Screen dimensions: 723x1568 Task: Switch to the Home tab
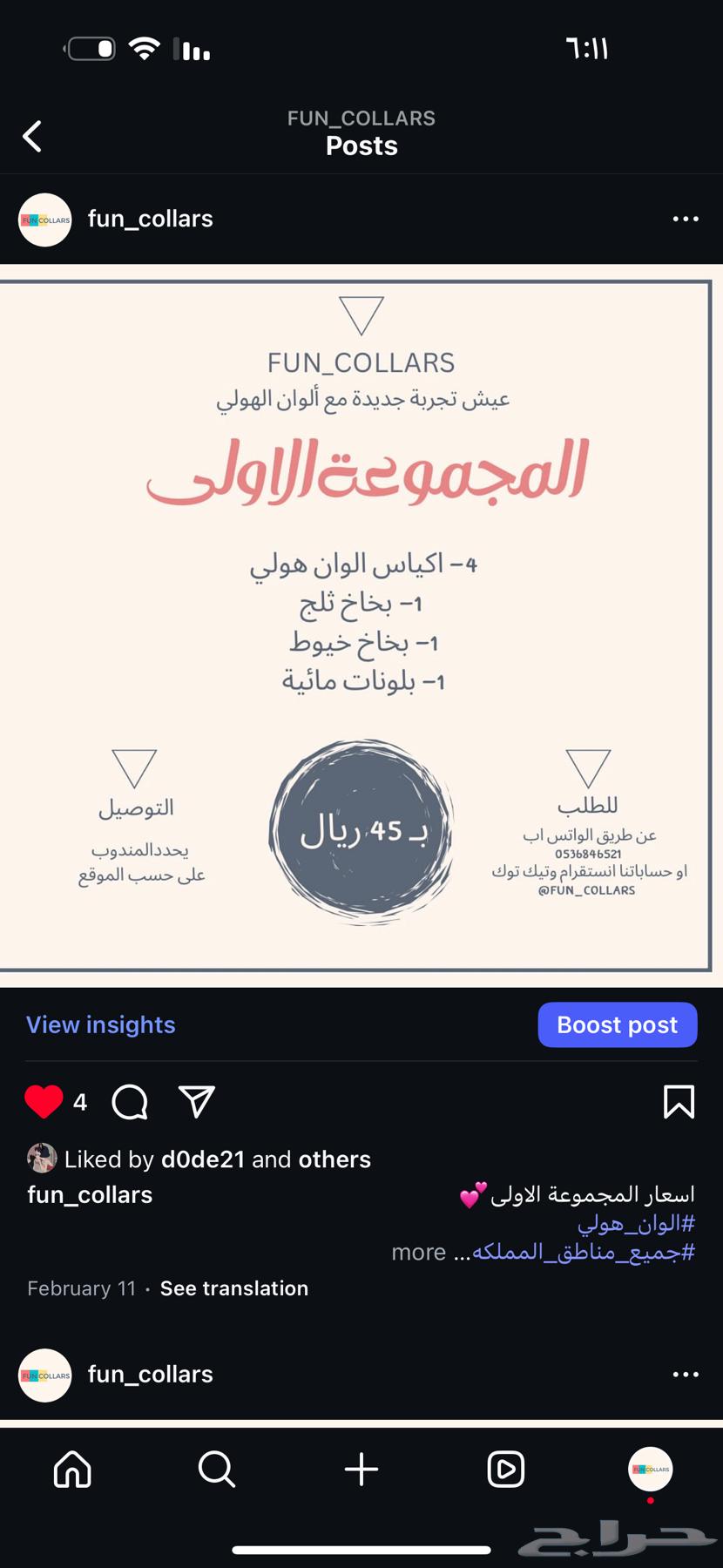[x=72, y=1470]
